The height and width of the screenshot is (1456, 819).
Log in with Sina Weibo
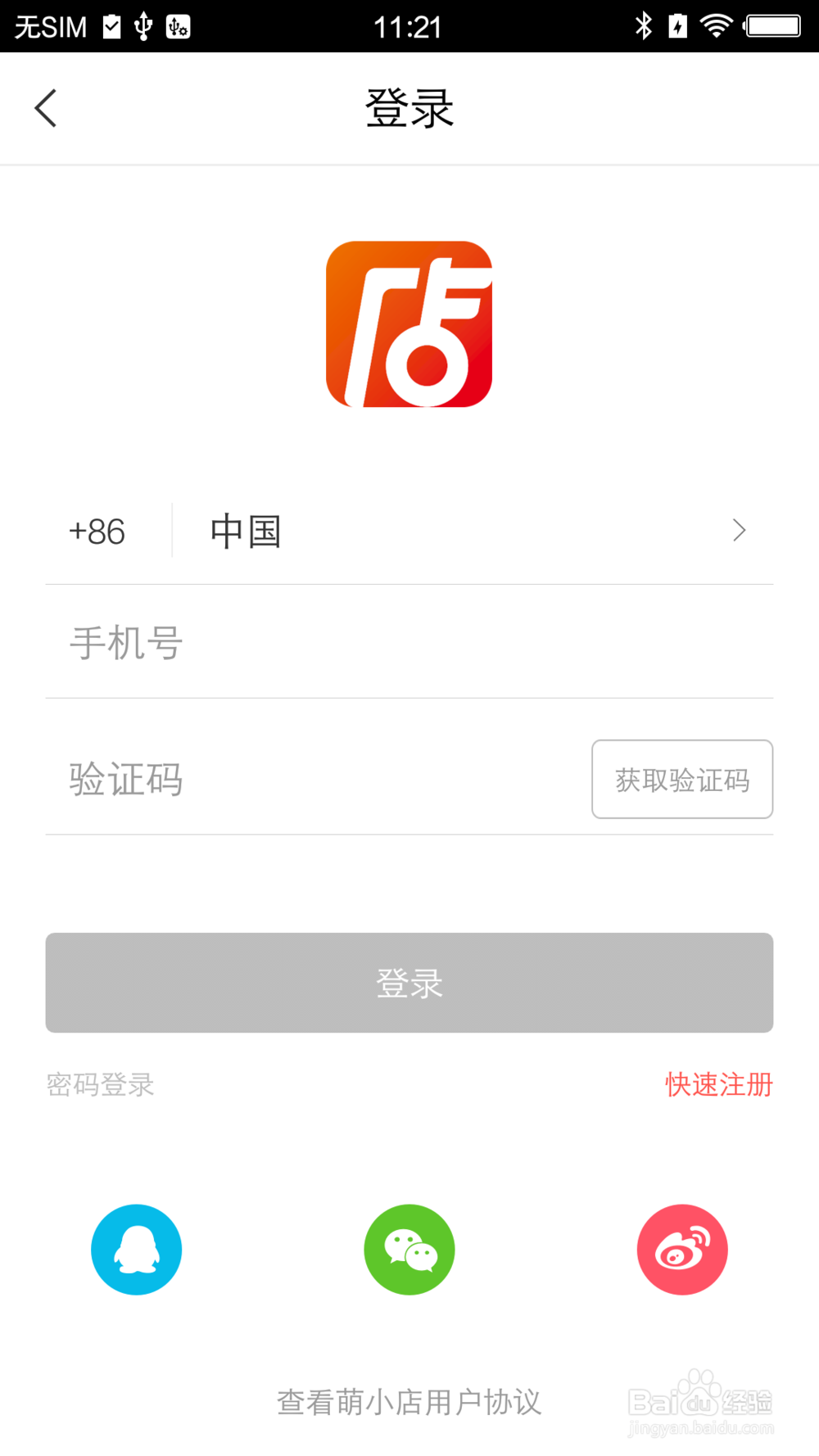682,1249
